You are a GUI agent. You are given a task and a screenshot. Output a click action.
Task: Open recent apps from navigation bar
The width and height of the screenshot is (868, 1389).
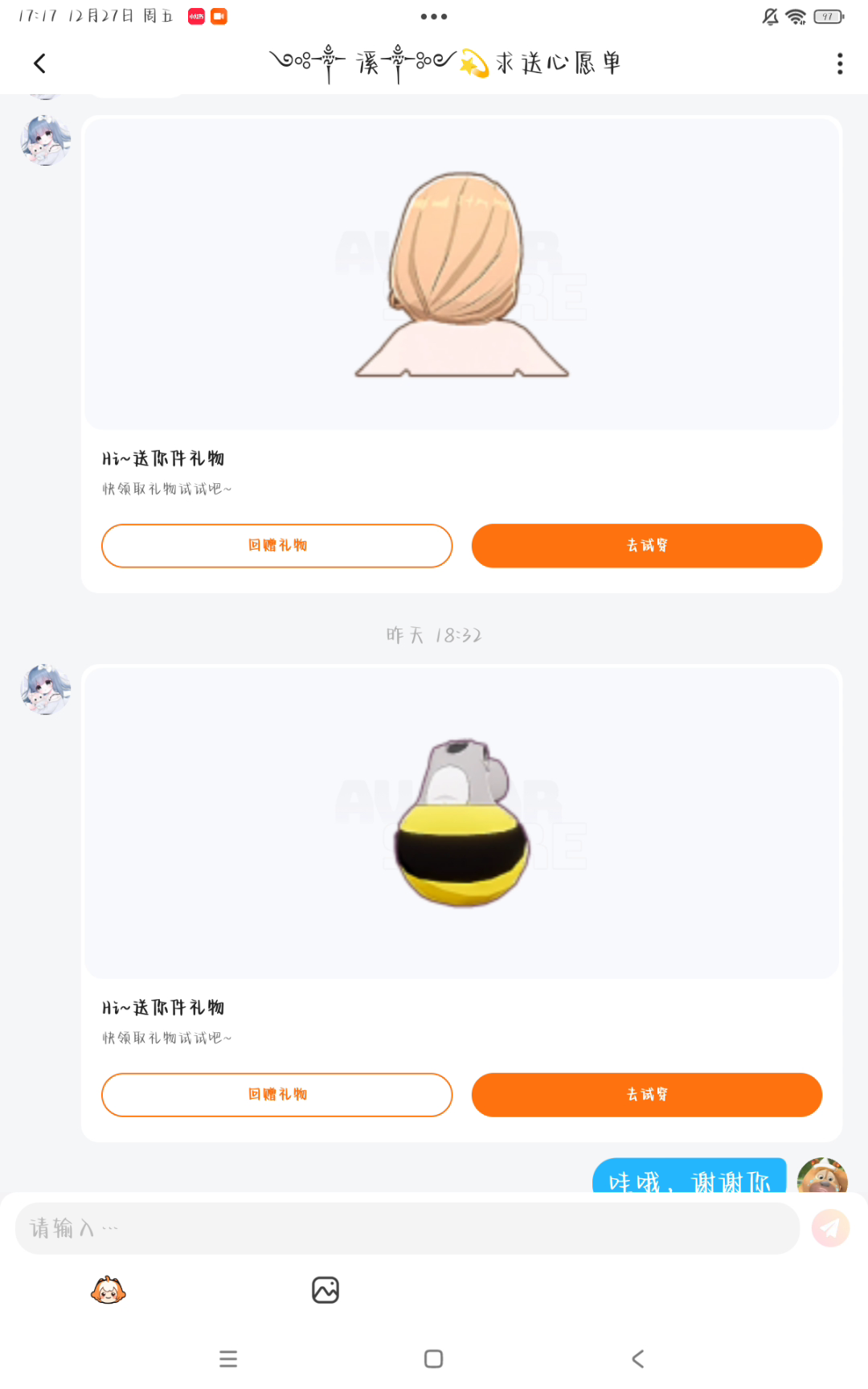[228, 1359]
